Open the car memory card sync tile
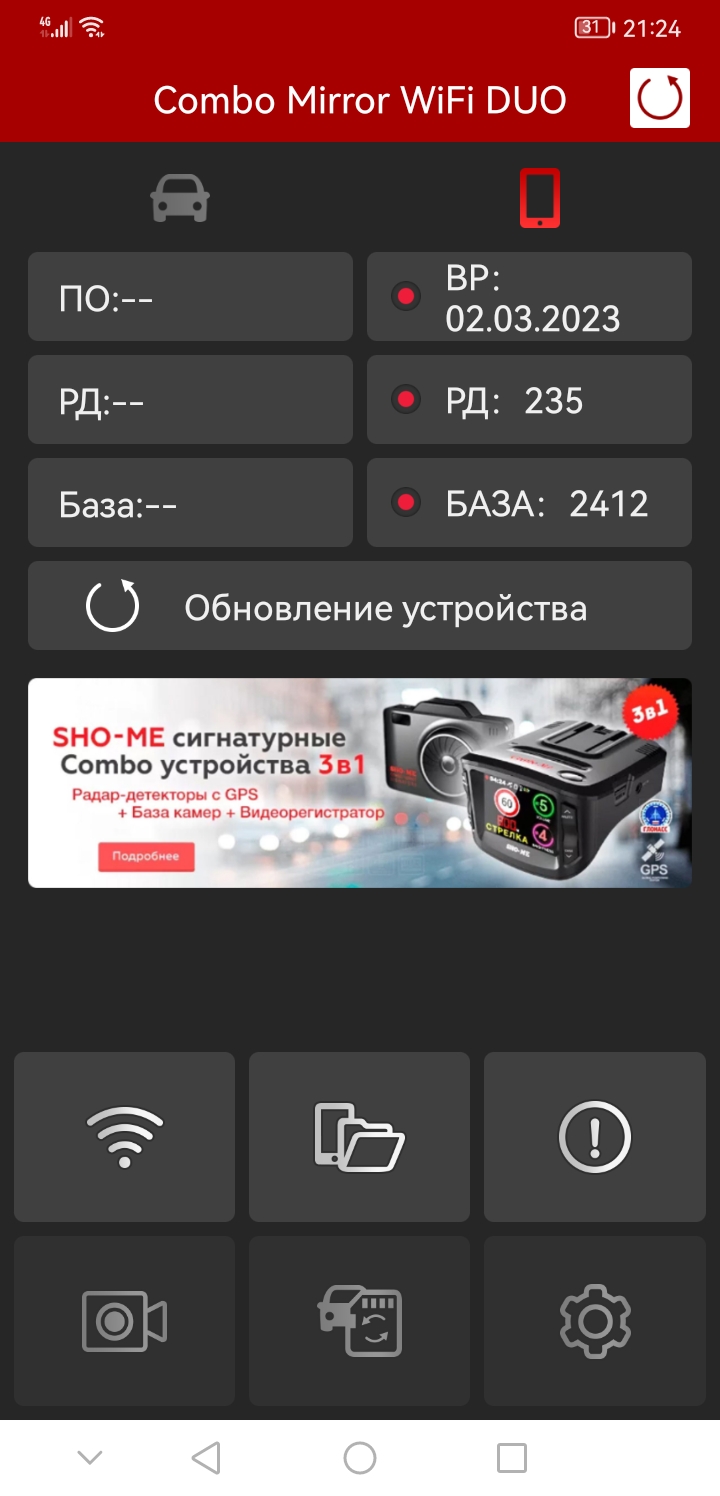Viewport: 720px width, 1496px height. coord(359,1321)
